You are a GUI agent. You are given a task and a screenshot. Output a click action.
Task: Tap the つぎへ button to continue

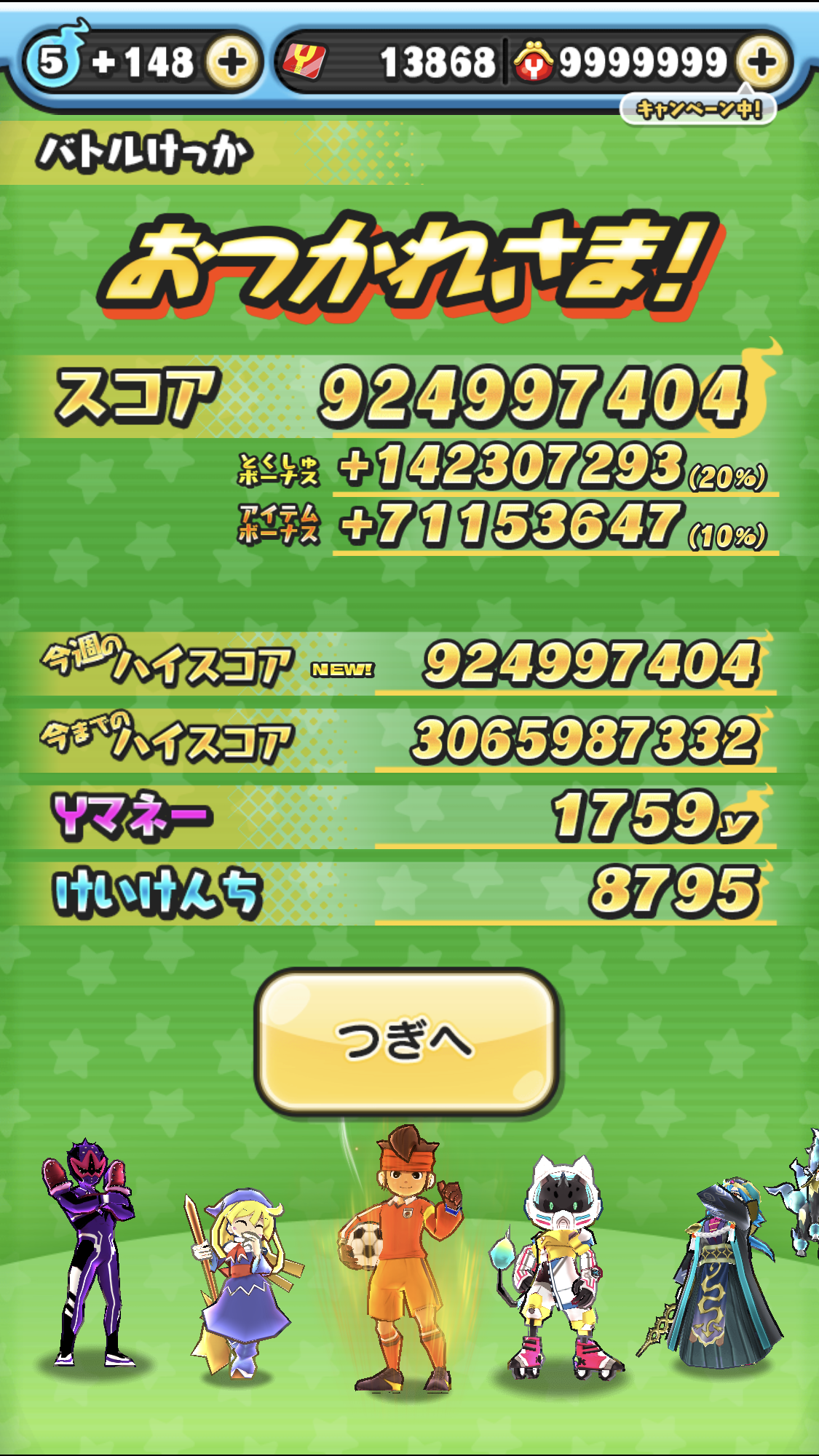point(406,1041)
